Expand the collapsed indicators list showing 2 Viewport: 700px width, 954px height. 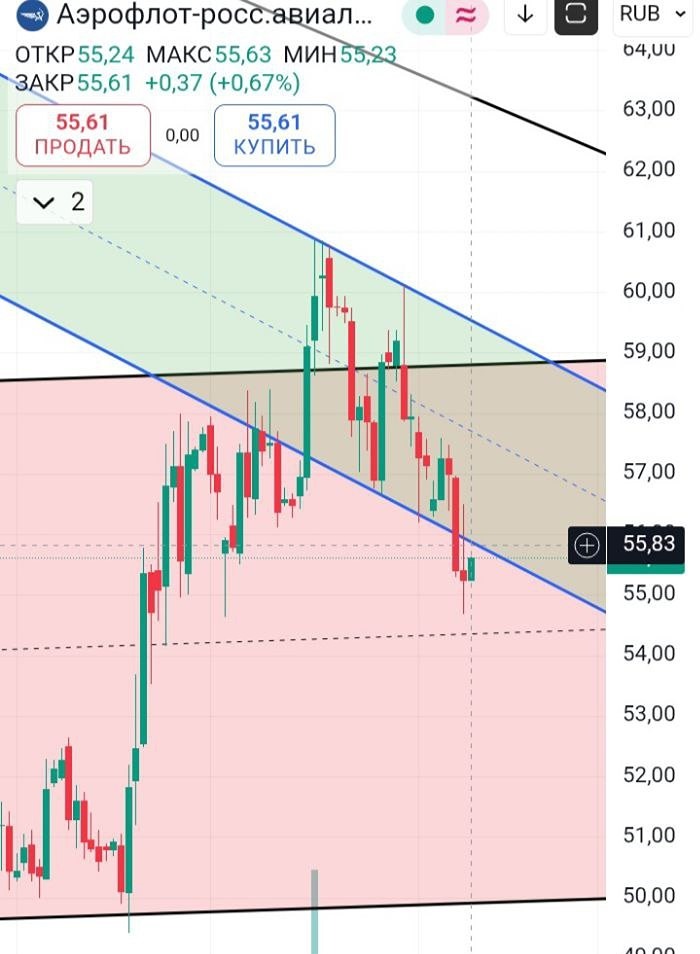[x=57, y=202]
